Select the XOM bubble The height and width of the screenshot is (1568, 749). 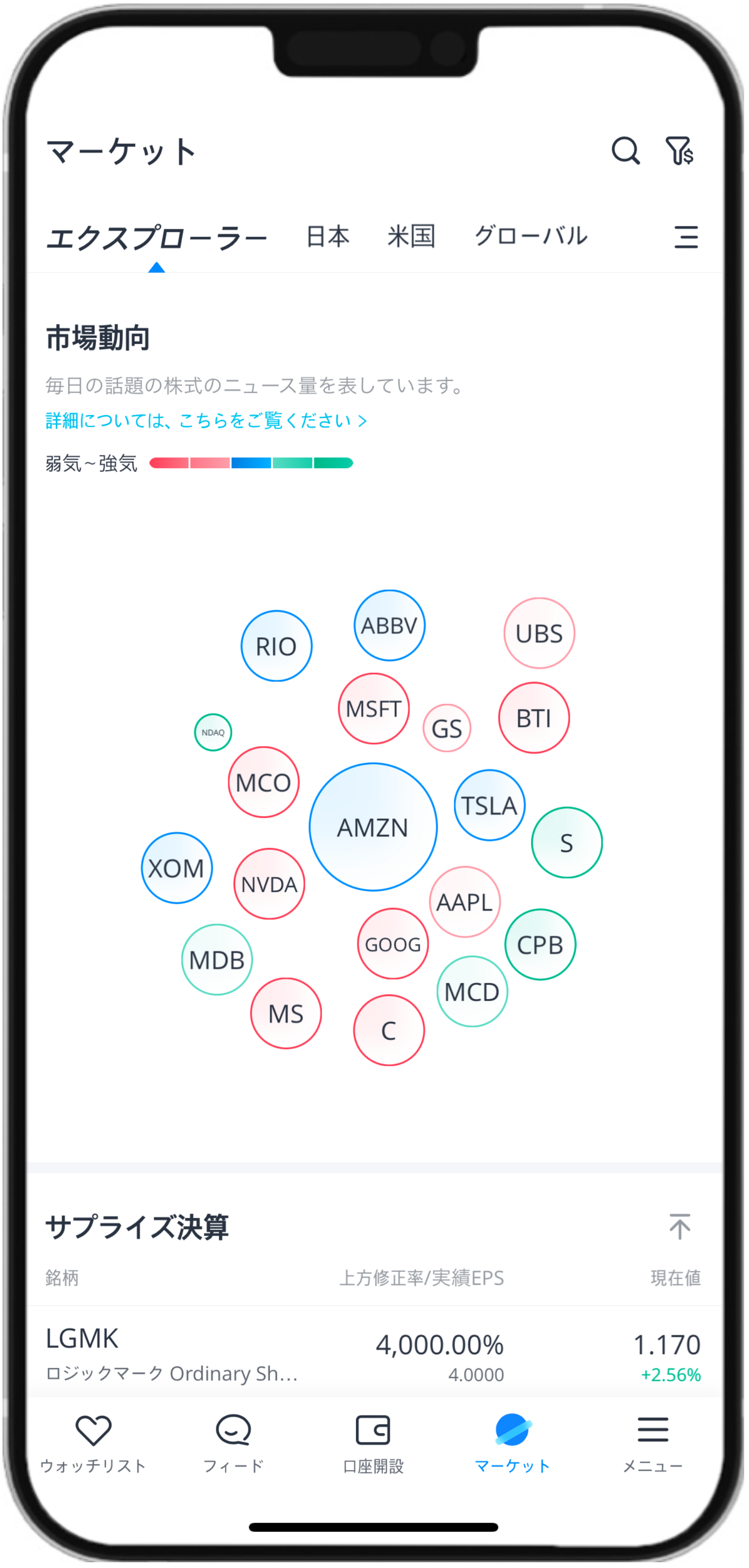pyautogui.click(x=177, y=867)
